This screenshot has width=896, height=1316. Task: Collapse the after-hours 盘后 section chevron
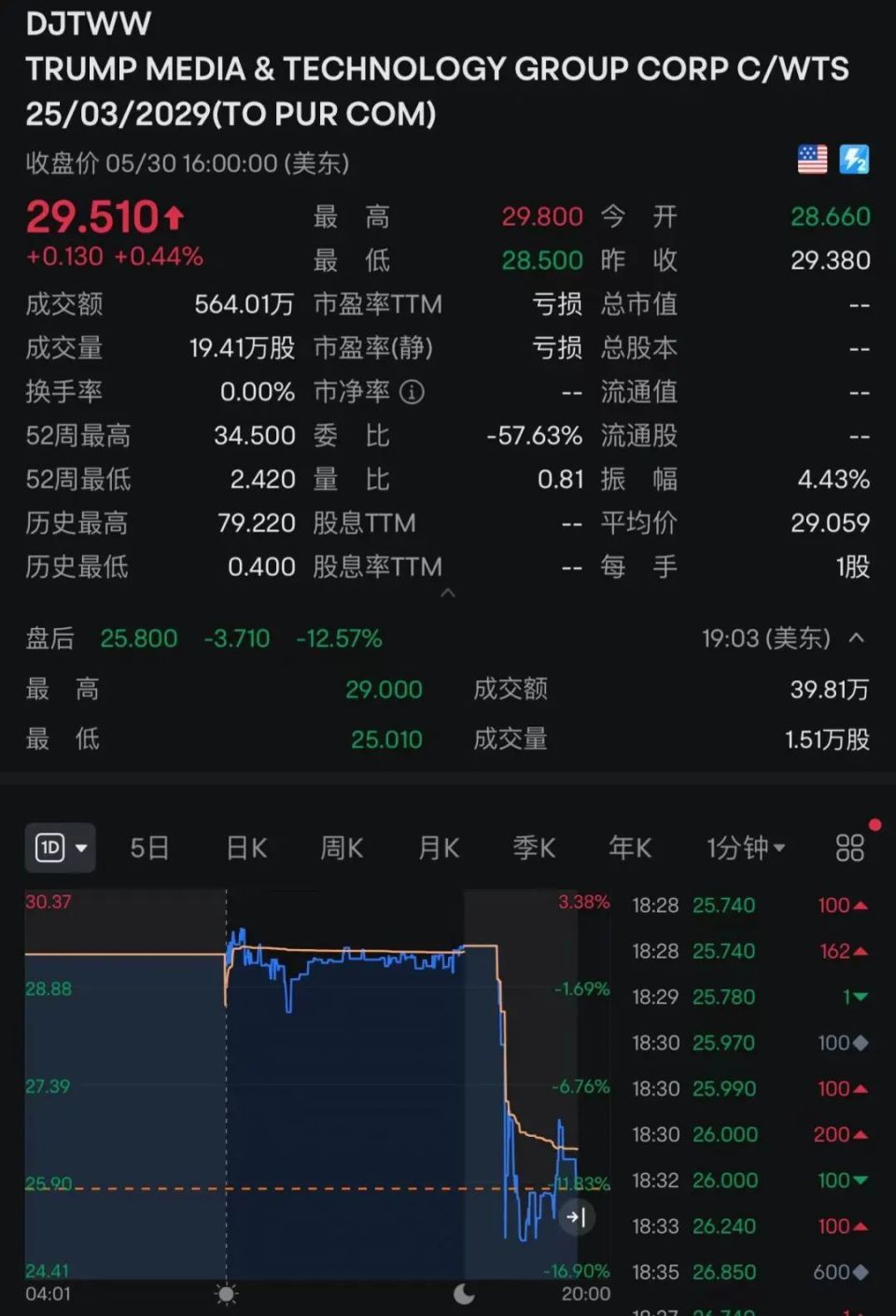tap(855, 638)
